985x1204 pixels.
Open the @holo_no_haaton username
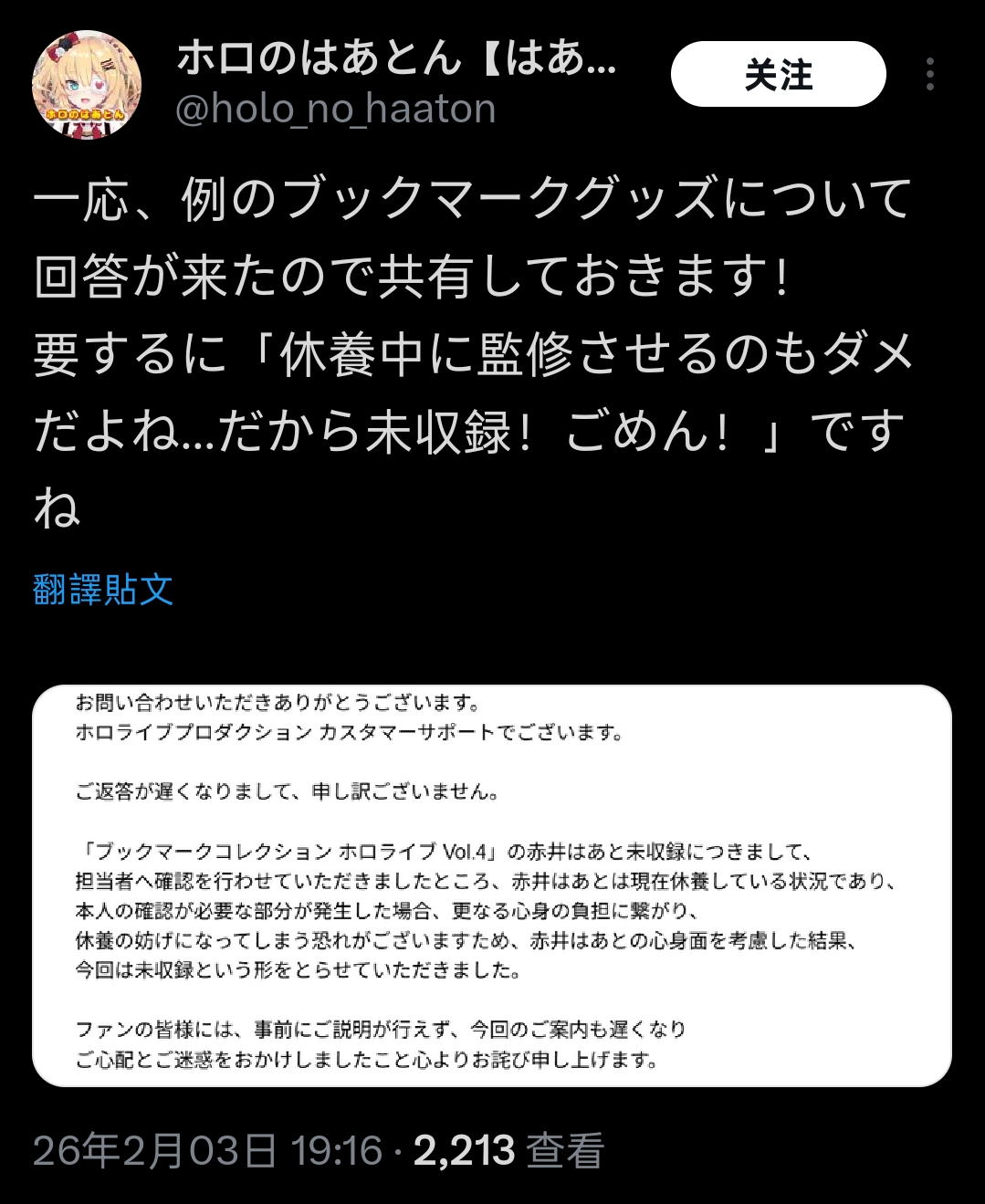pos(336,110)
